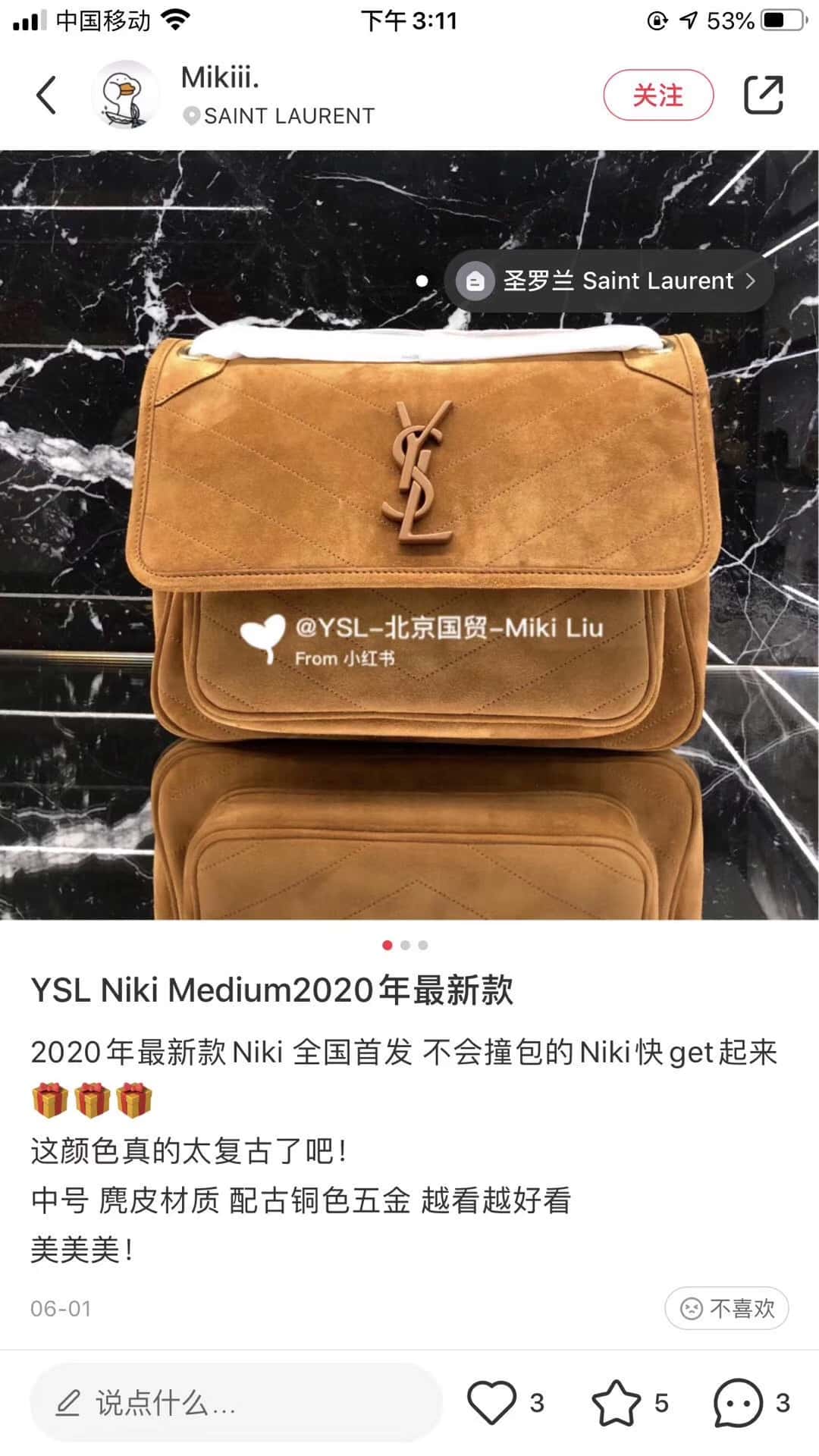Viewport: 819px width, 1456px height.
Task: Like this post with the heart
Action: tap(492, 1403)
